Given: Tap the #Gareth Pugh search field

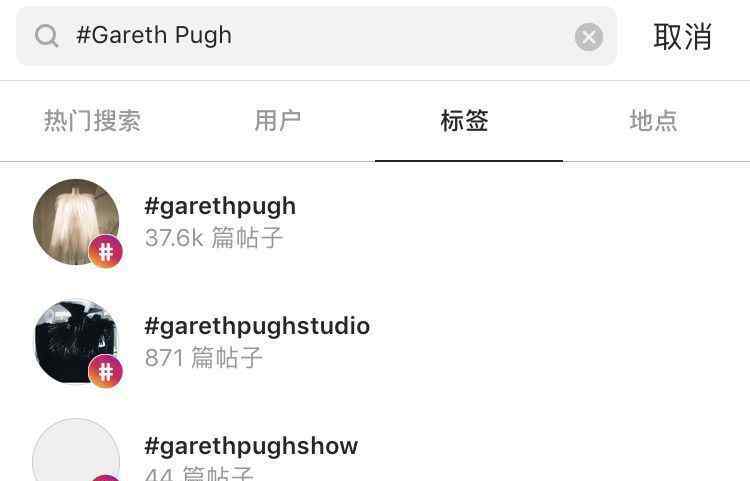Looking at the screenshot, I should point(300,36).
